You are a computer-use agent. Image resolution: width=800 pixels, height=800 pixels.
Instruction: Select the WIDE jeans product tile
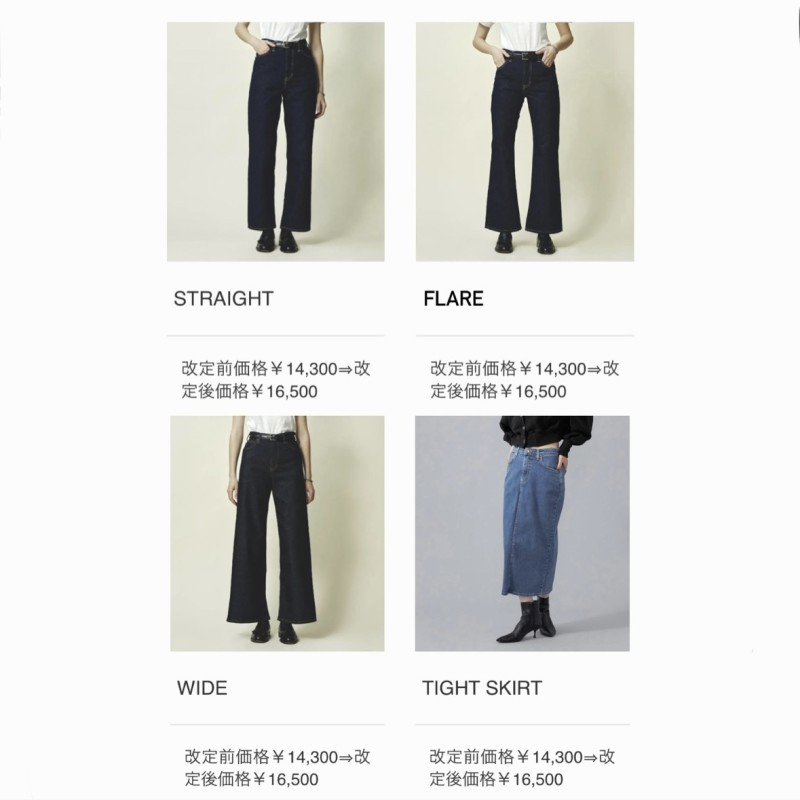[277, 533]
